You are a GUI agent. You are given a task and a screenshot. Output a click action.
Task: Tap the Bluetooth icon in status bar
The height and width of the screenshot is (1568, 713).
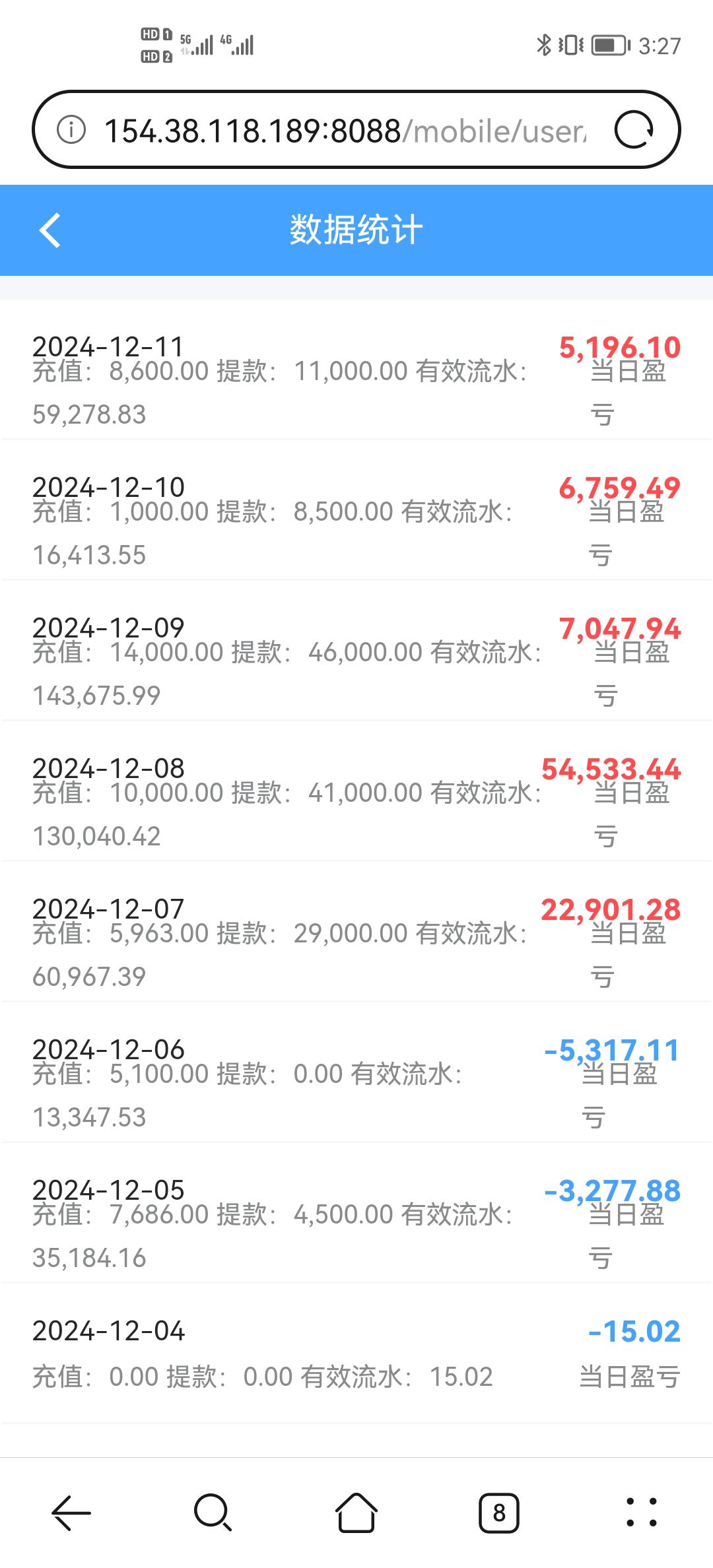tap(544, 45)
